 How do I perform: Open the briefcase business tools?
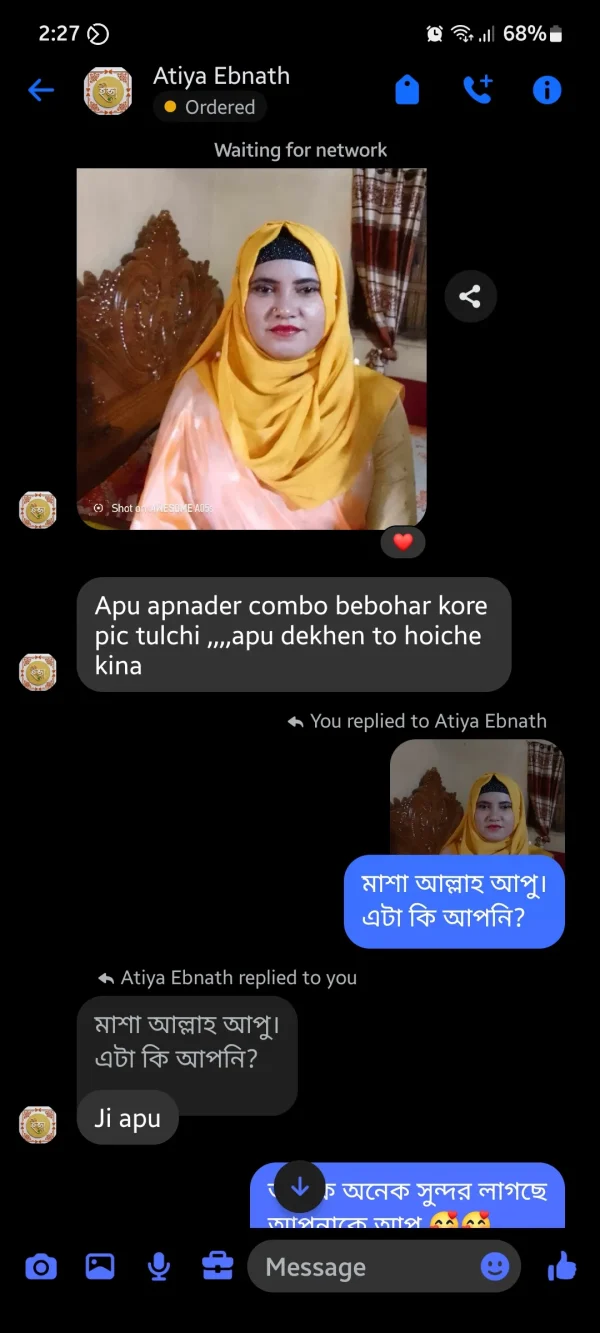tap(217, 1267)
